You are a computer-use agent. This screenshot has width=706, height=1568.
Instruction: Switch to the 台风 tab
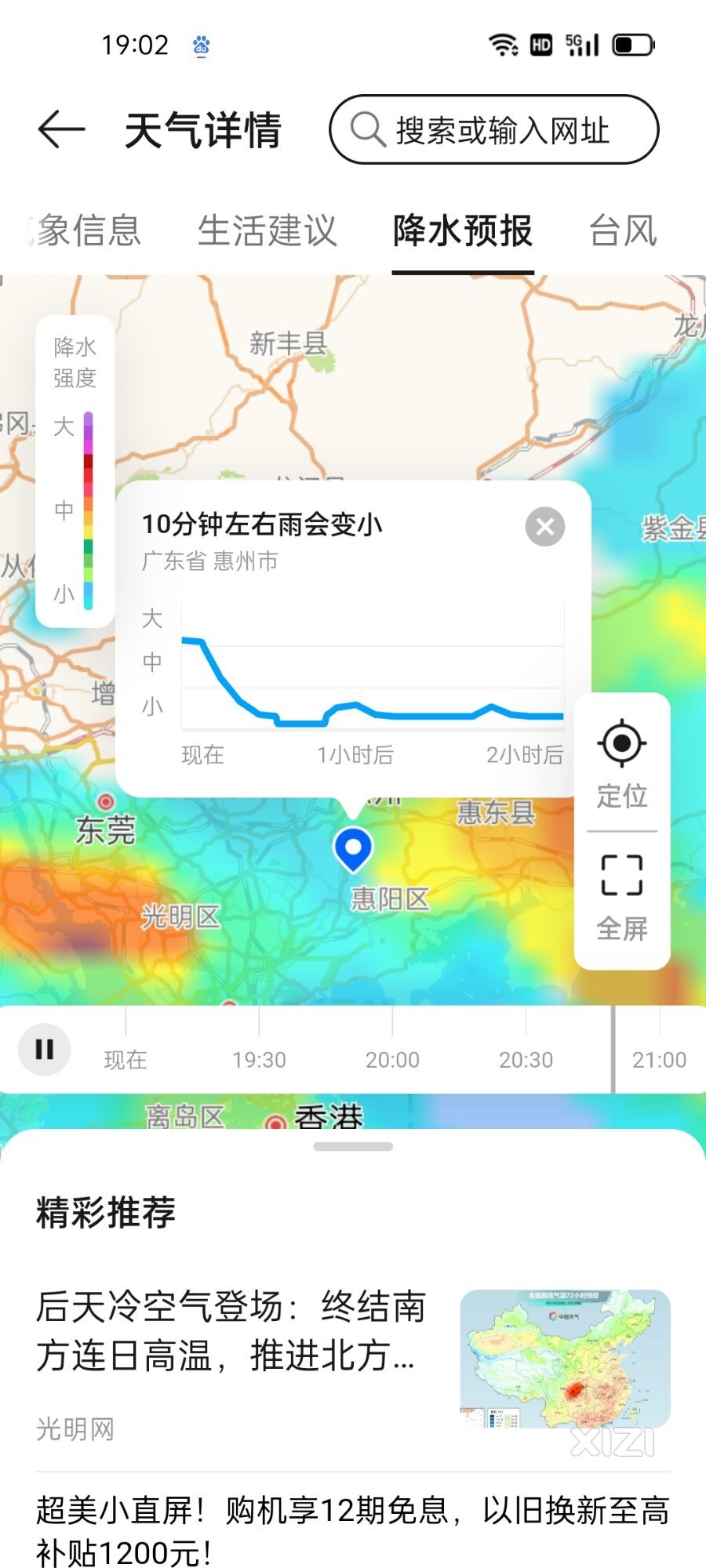[623, 231]
